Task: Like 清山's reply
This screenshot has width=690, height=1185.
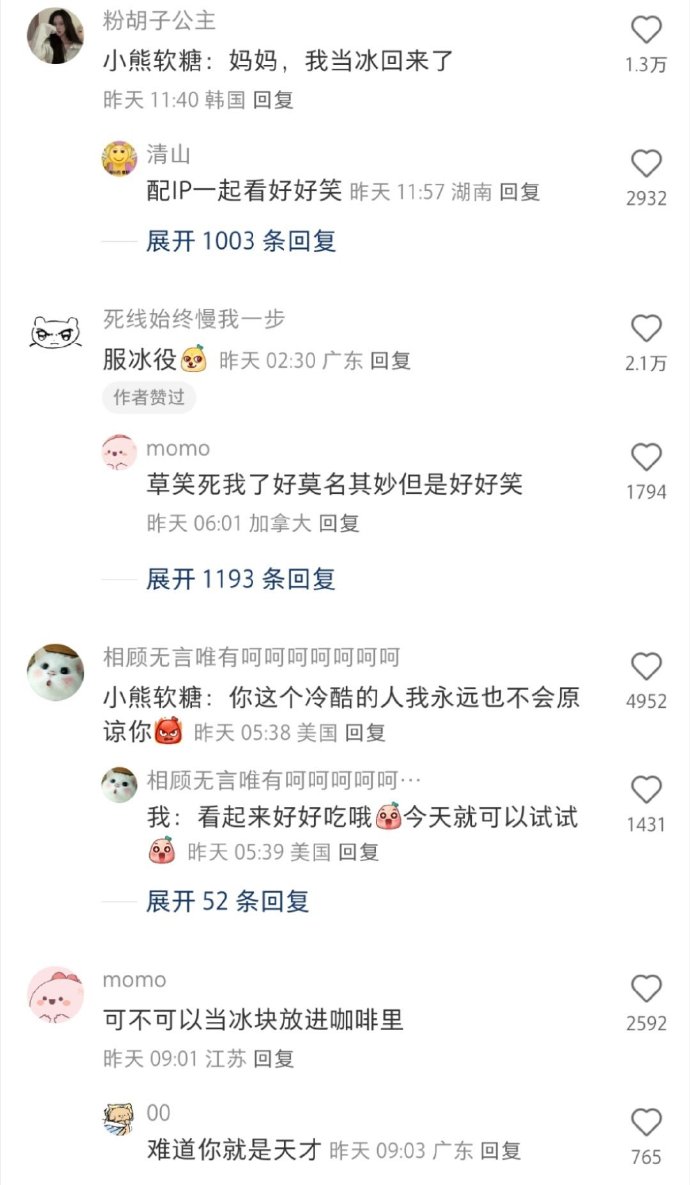Action: pyautogui.click(x=646, y=164)
